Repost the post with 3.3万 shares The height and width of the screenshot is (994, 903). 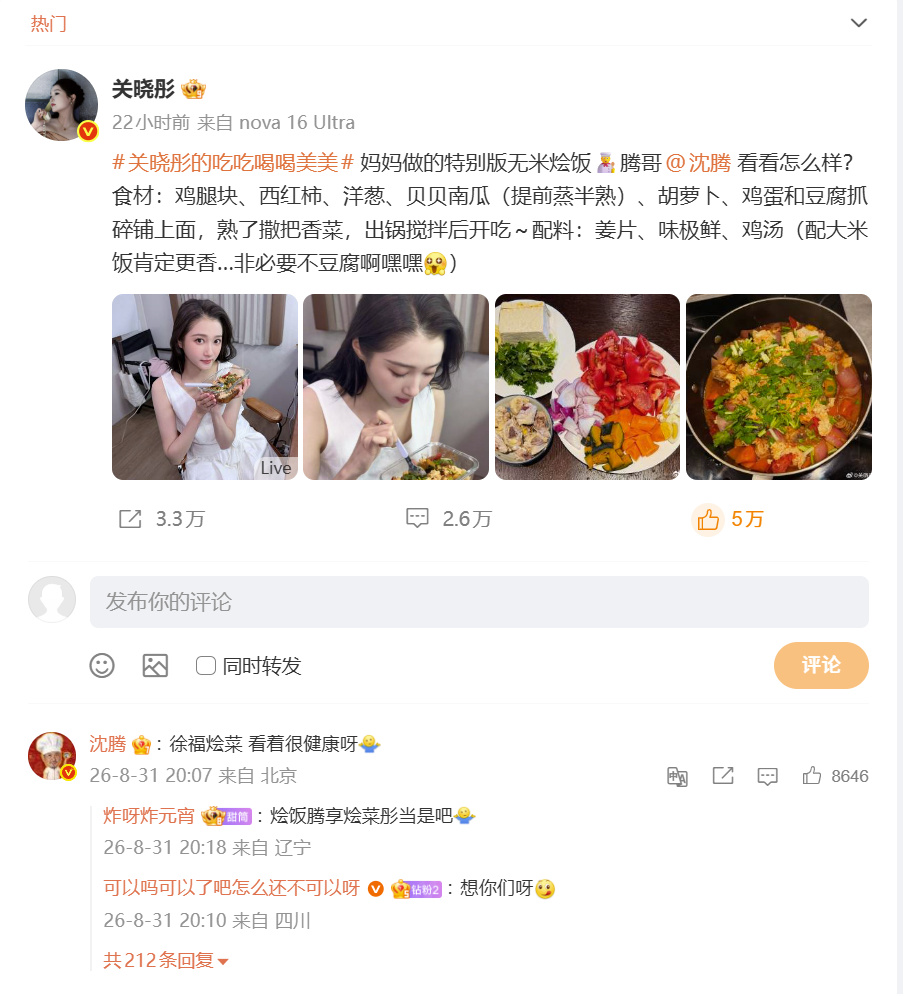point(162,519)
